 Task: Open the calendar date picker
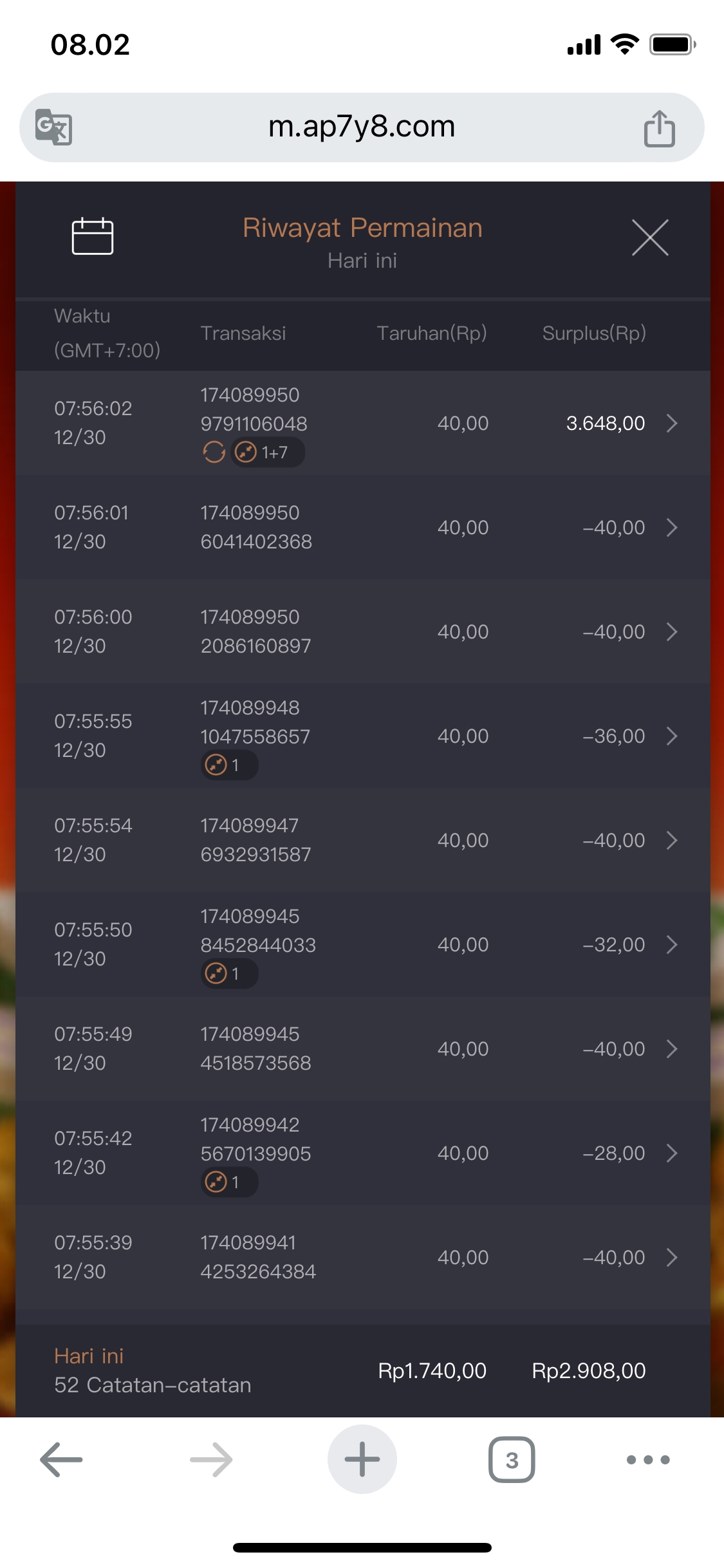point(92,236)
